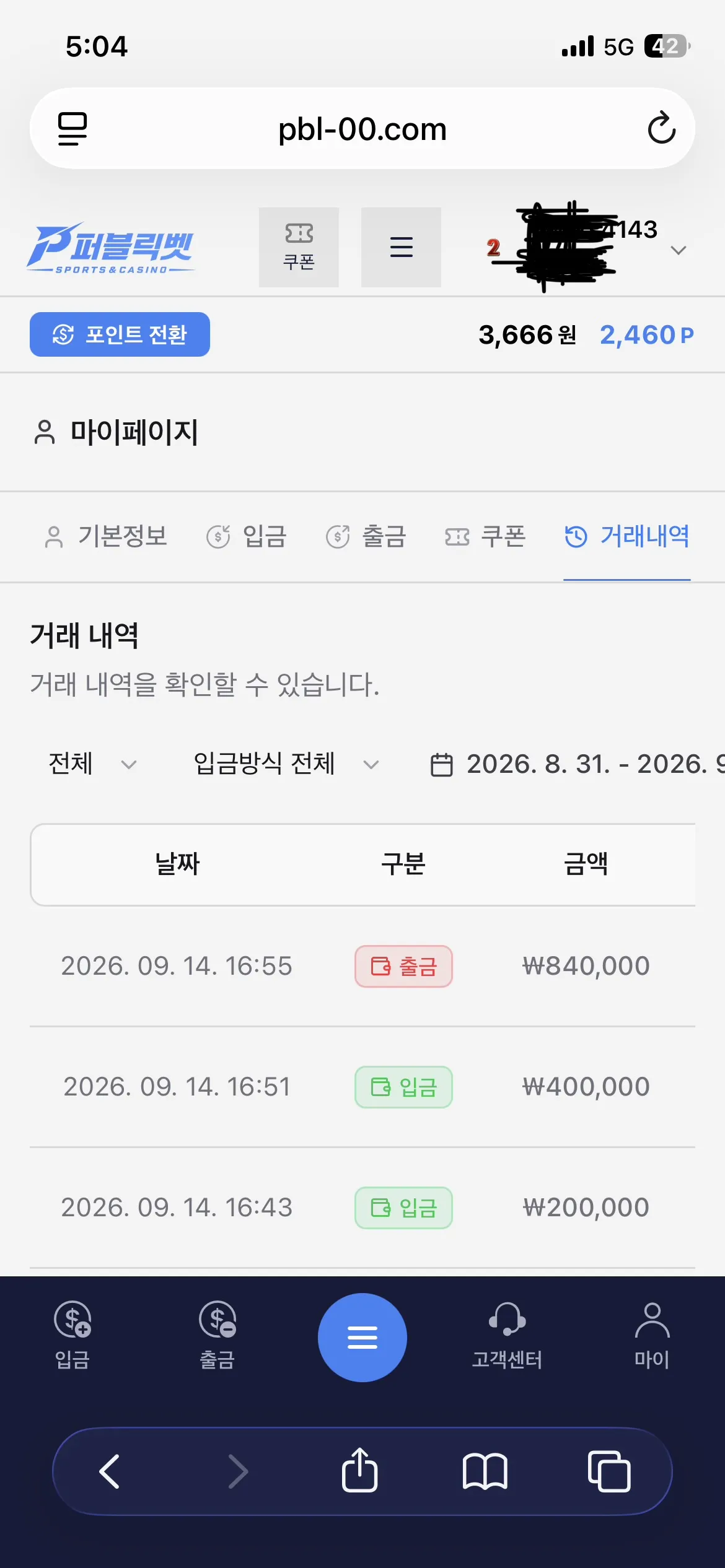Open the blue center menu button
The height and width of the screenshot is (1568, 725).
pos(362,1338)
